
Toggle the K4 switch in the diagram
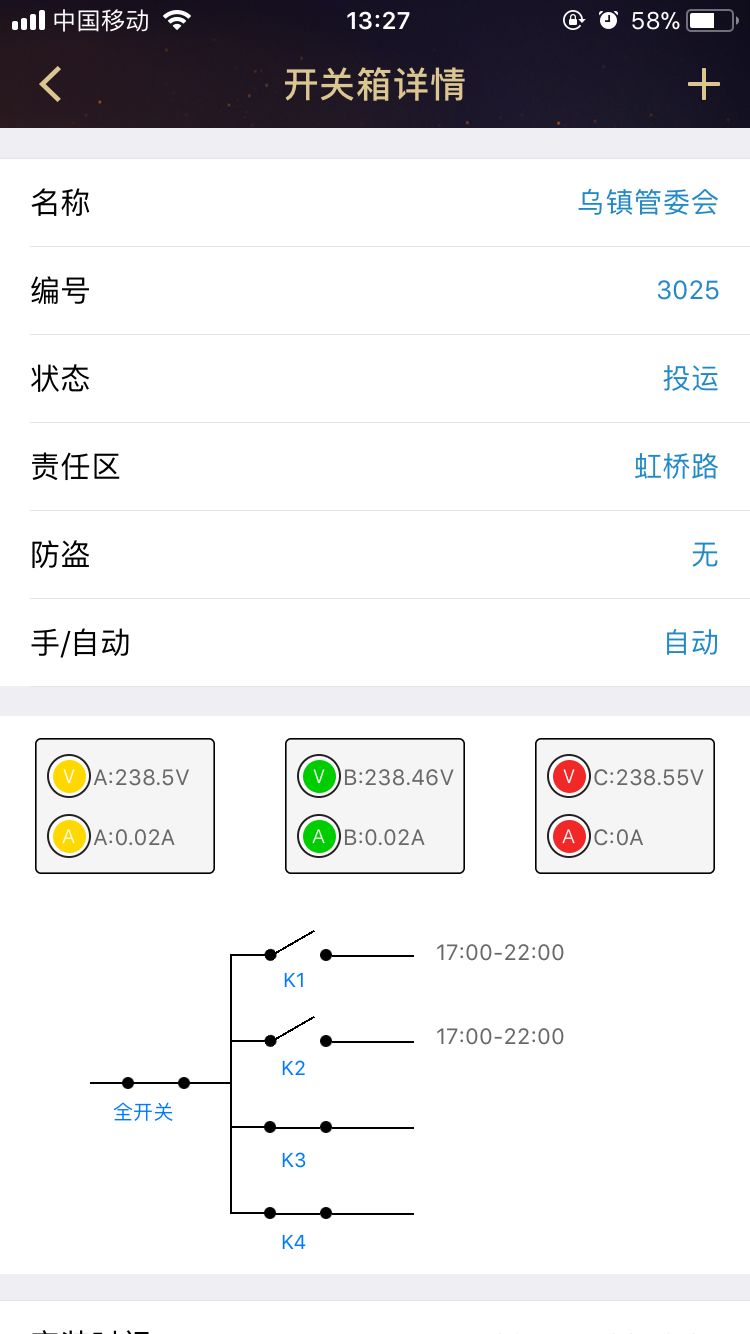tap(297, 1224)
